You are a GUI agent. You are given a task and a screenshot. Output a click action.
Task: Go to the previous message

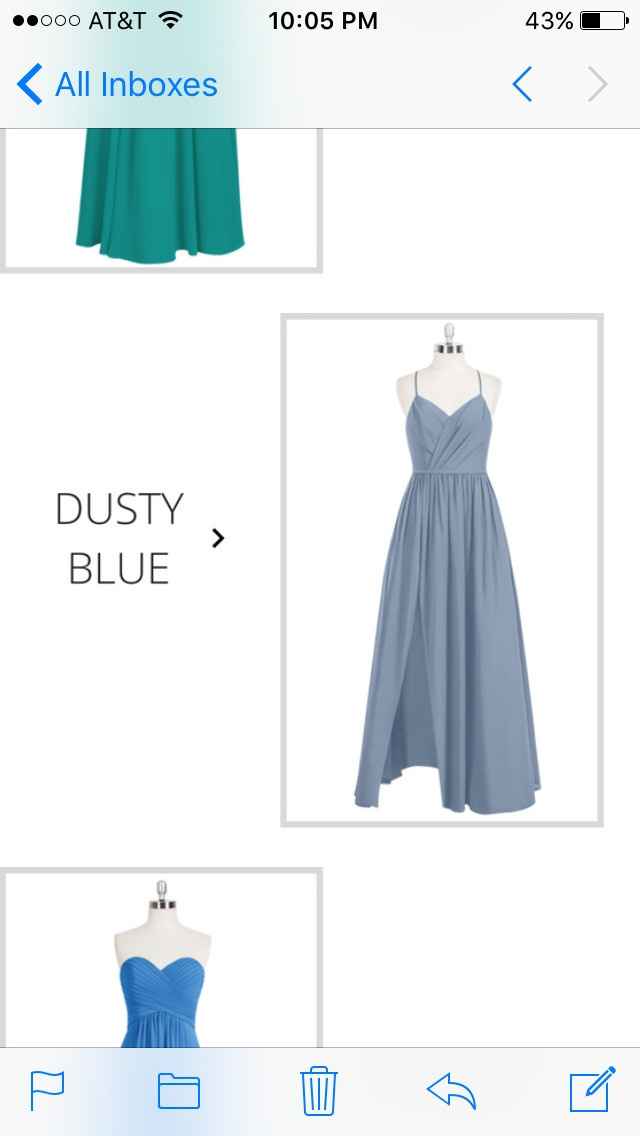pyautogui.click(x=522, y=85)
